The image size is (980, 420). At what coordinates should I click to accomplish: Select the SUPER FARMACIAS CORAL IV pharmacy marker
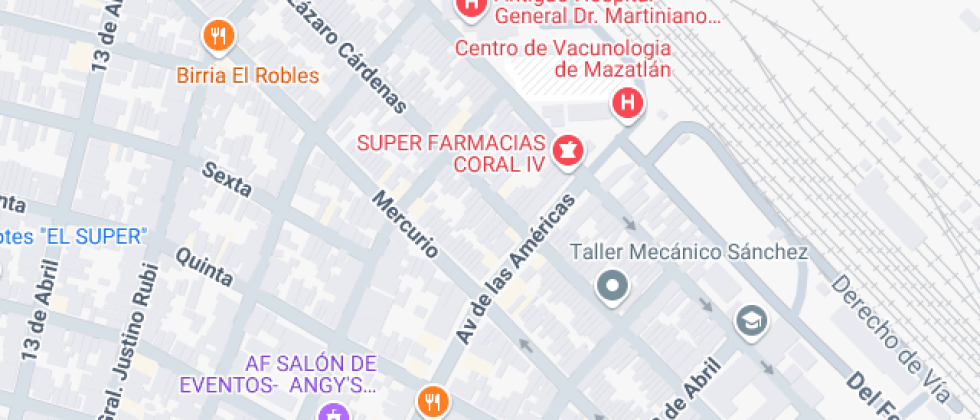pyautogui.click(x=570, y=152)
